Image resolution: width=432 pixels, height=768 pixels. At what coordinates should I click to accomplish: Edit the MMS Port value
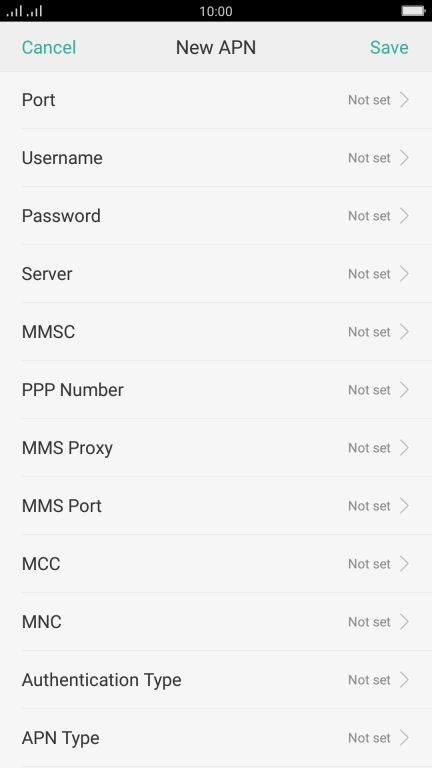(216, 505)
